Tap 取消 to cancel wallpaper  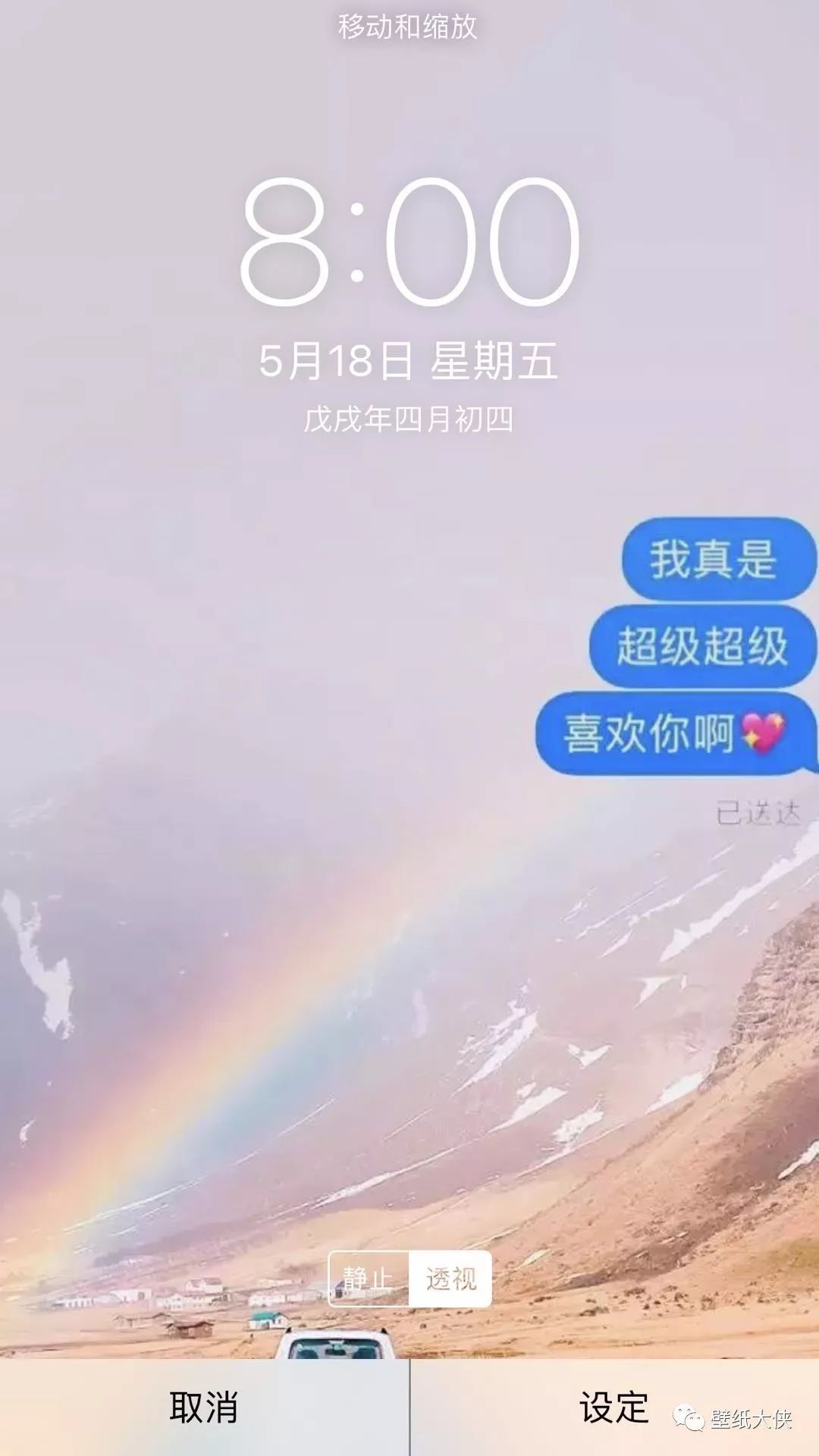click(x=203, y=1407)
